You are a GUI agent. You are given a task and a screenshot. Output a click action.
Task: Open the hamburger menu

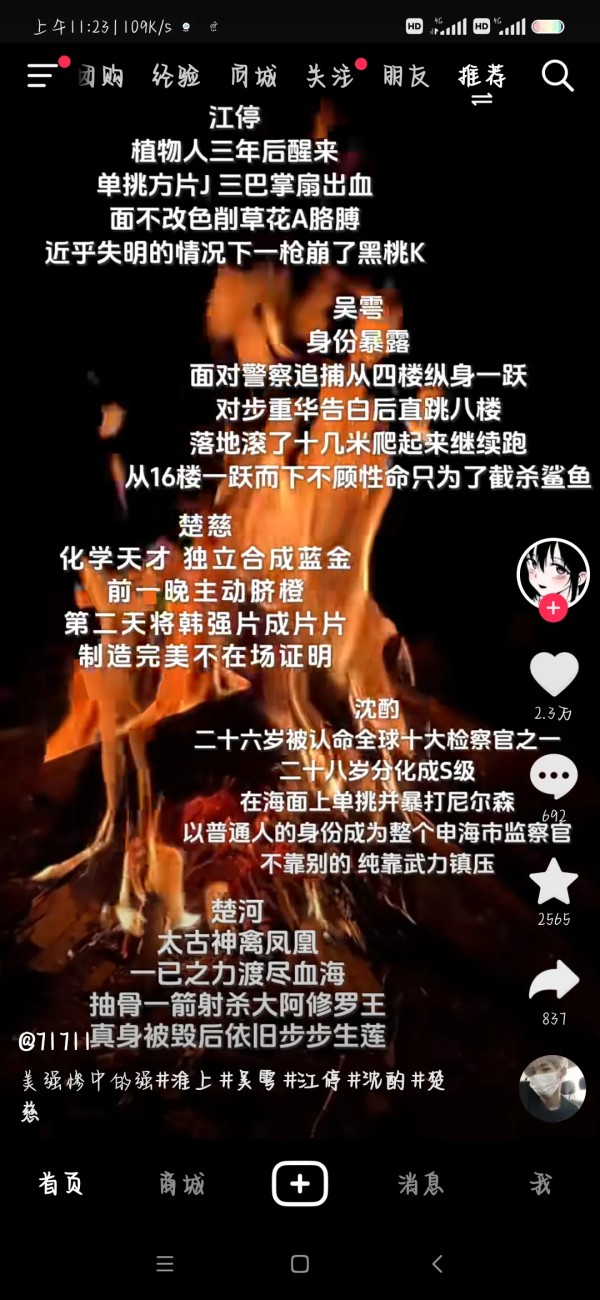pos(43,75)
